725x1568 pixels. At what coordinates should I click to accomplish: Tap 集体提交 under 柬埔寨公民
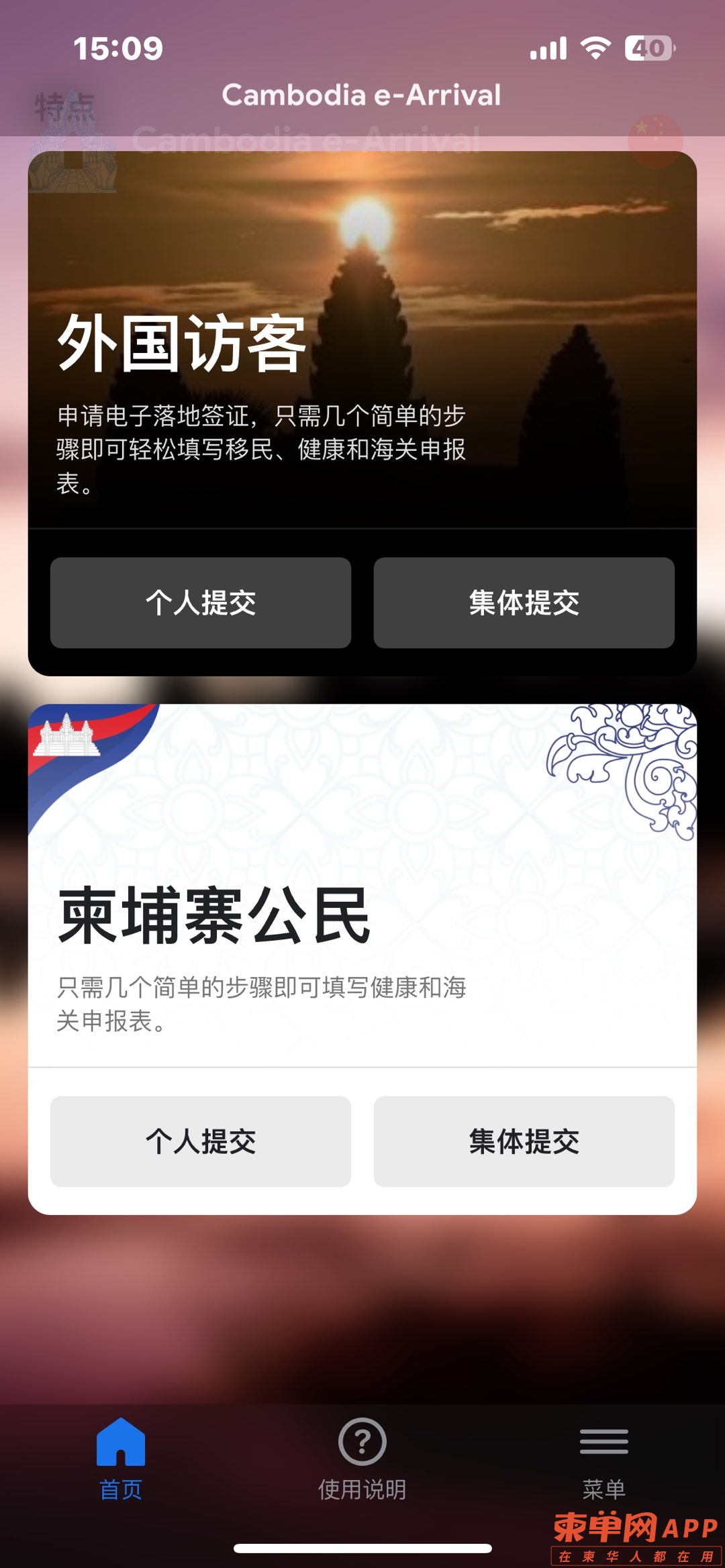coord(524,1141)
